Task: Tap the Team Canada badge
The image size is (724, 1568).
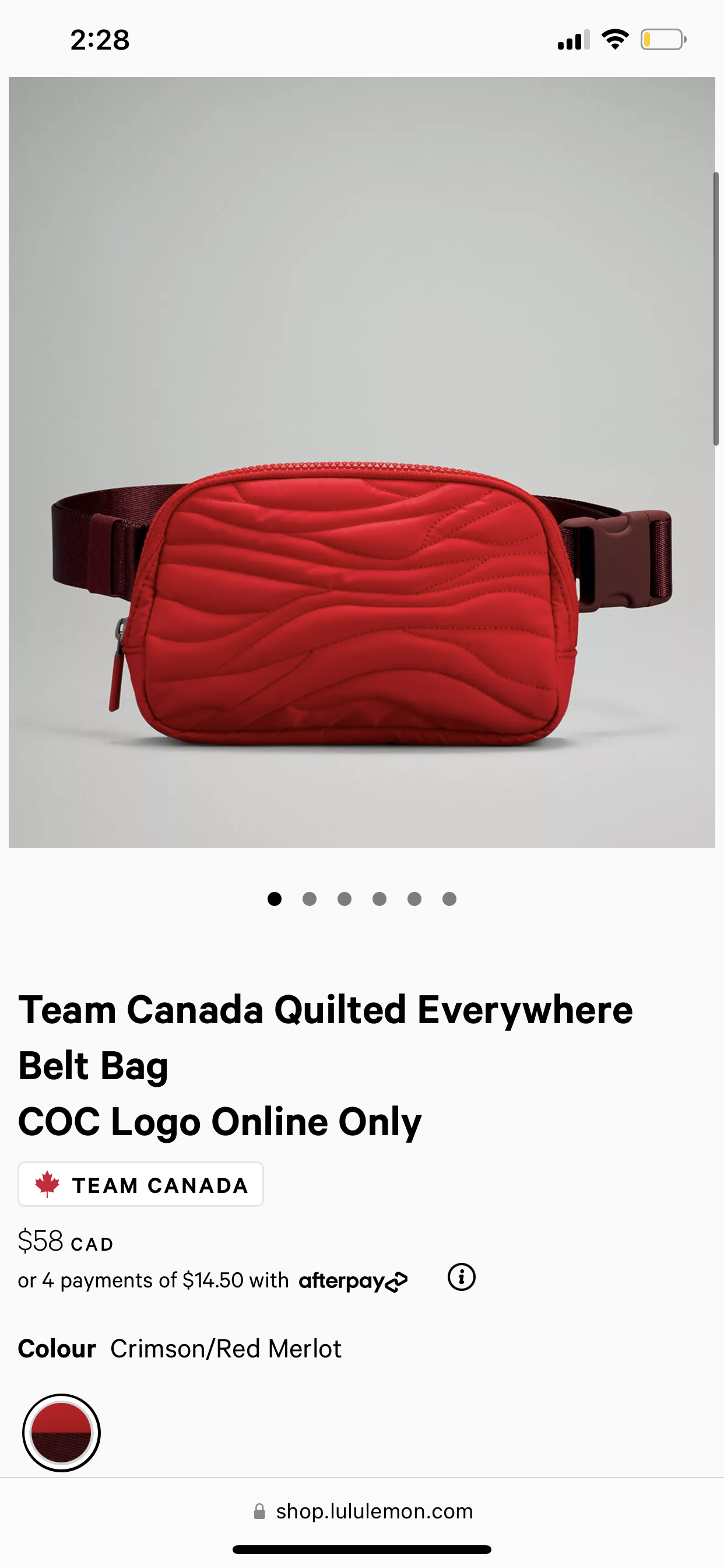Action: coord(140,1184)
